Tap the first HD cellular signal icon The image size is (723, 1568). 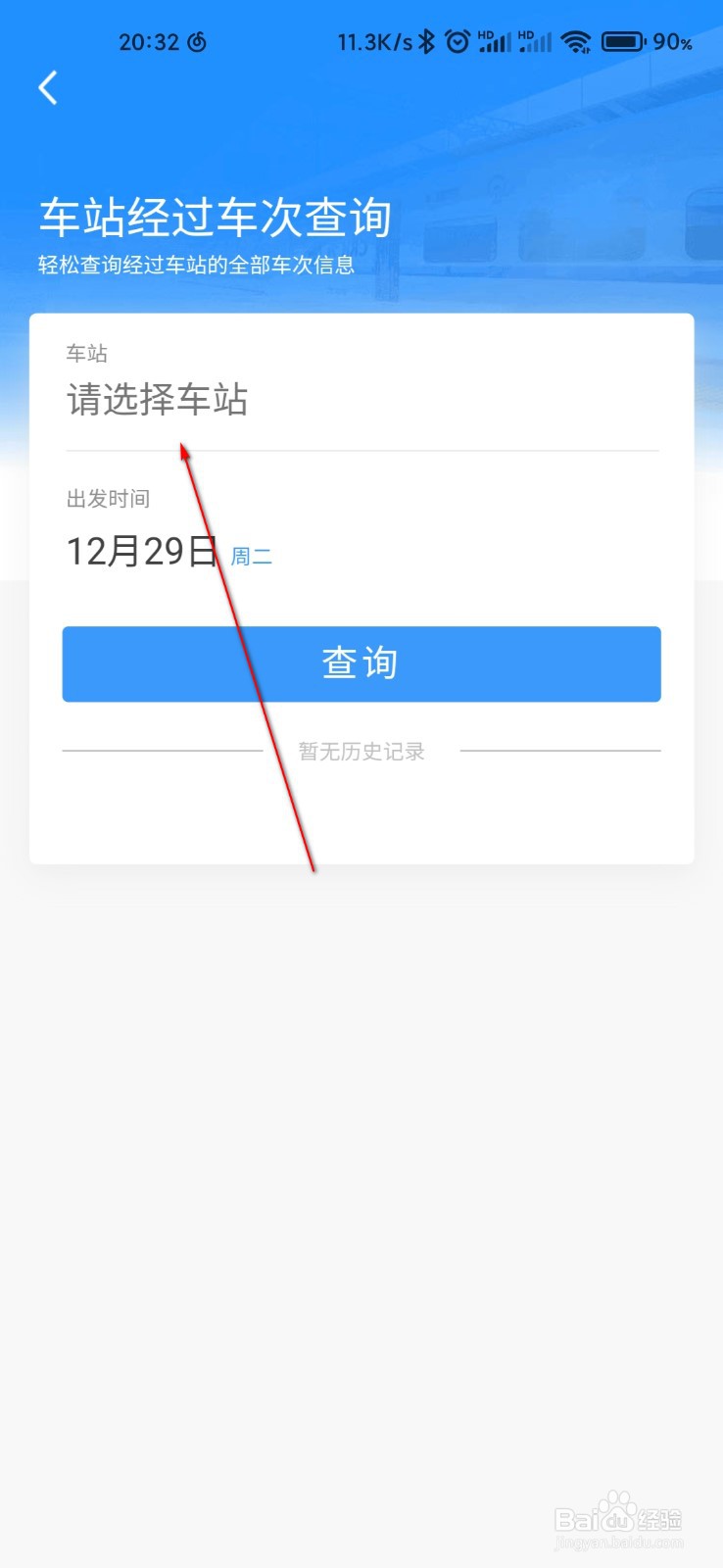(494, 41)
